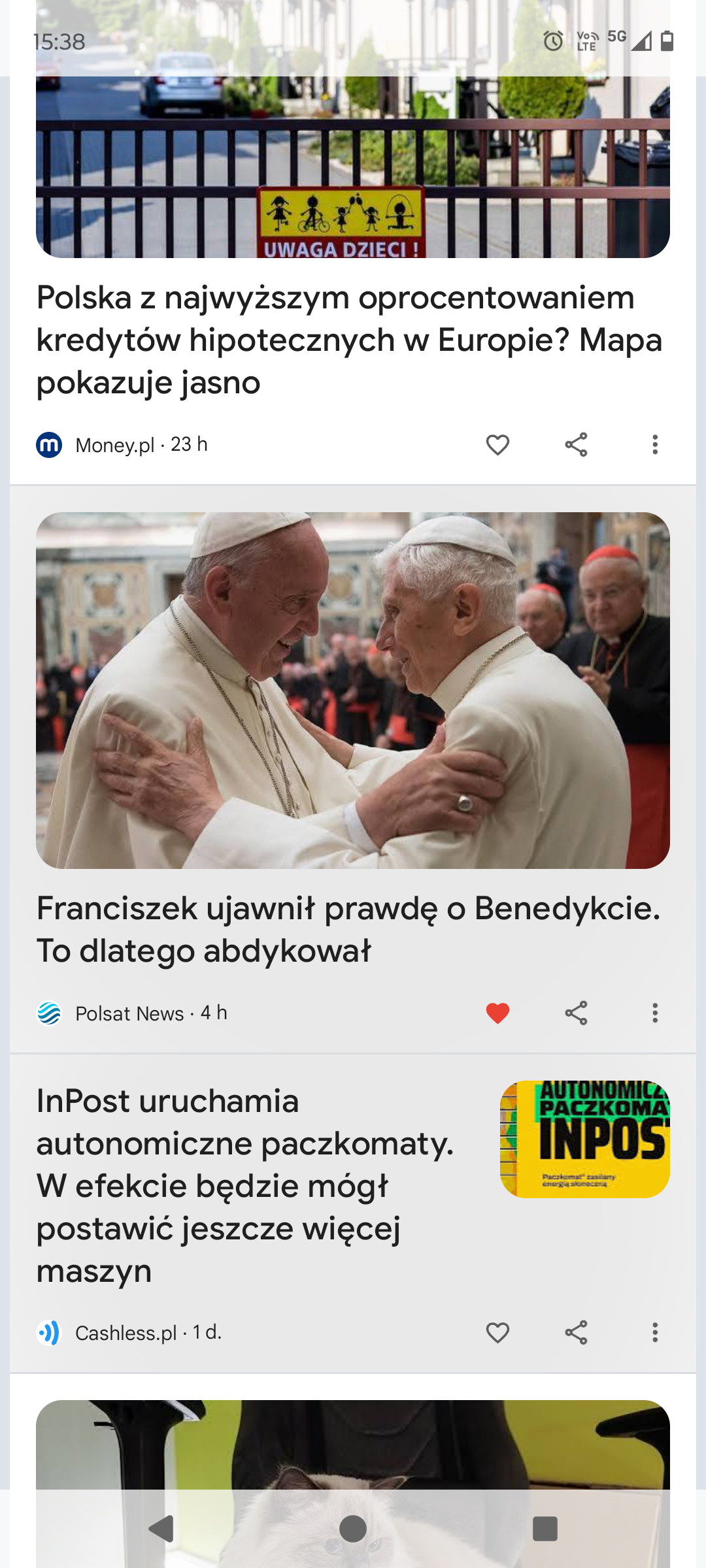Viewport: 706px width, 1568px height.
Task: Remove the like from the Polsat News article
Action: tap(497, 1013)
